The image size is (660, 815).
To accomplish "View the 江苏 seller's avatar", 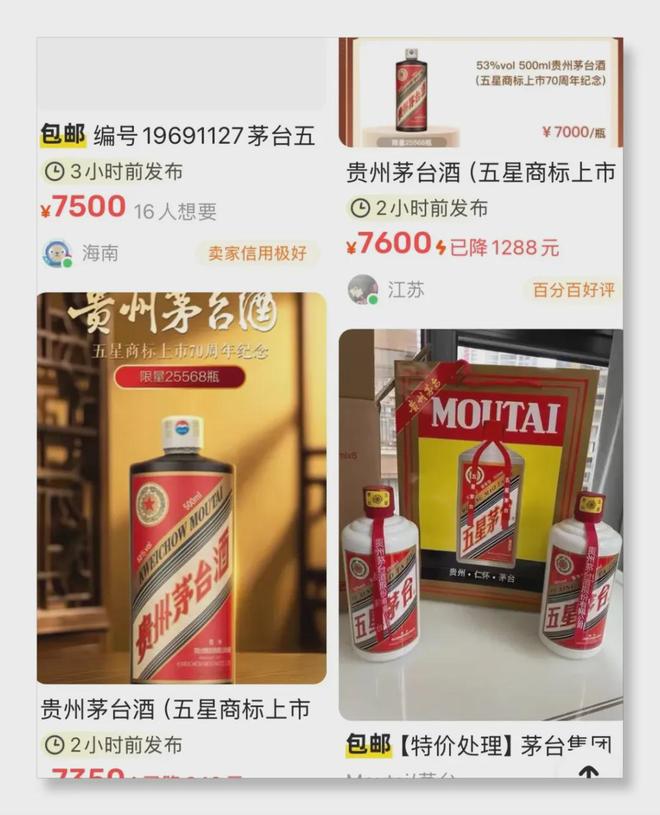I will point(363,290).
